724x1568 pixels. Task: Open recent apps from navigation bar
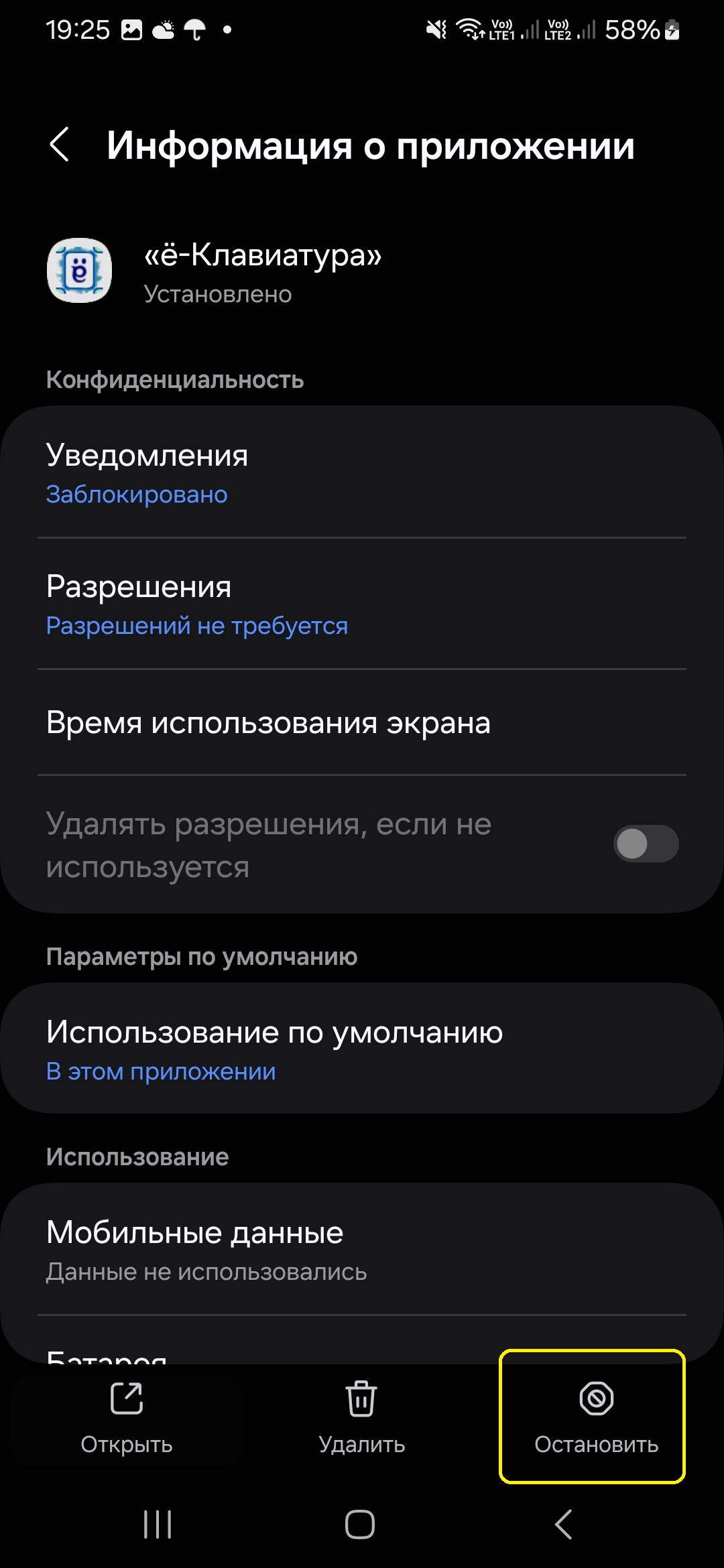[x=158, y=1524]
